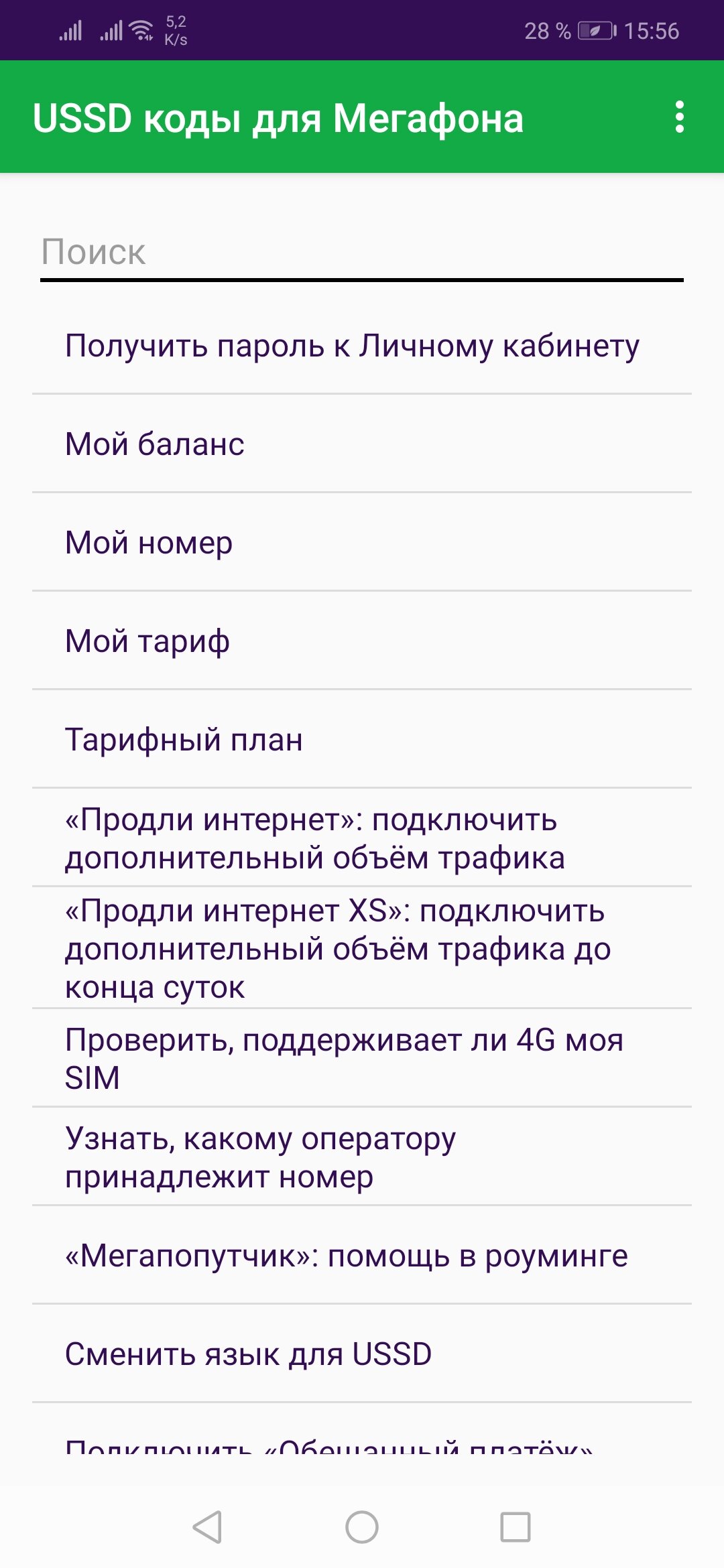
Task: Tap the Поиск search field
Action: (x=362, y=253)
